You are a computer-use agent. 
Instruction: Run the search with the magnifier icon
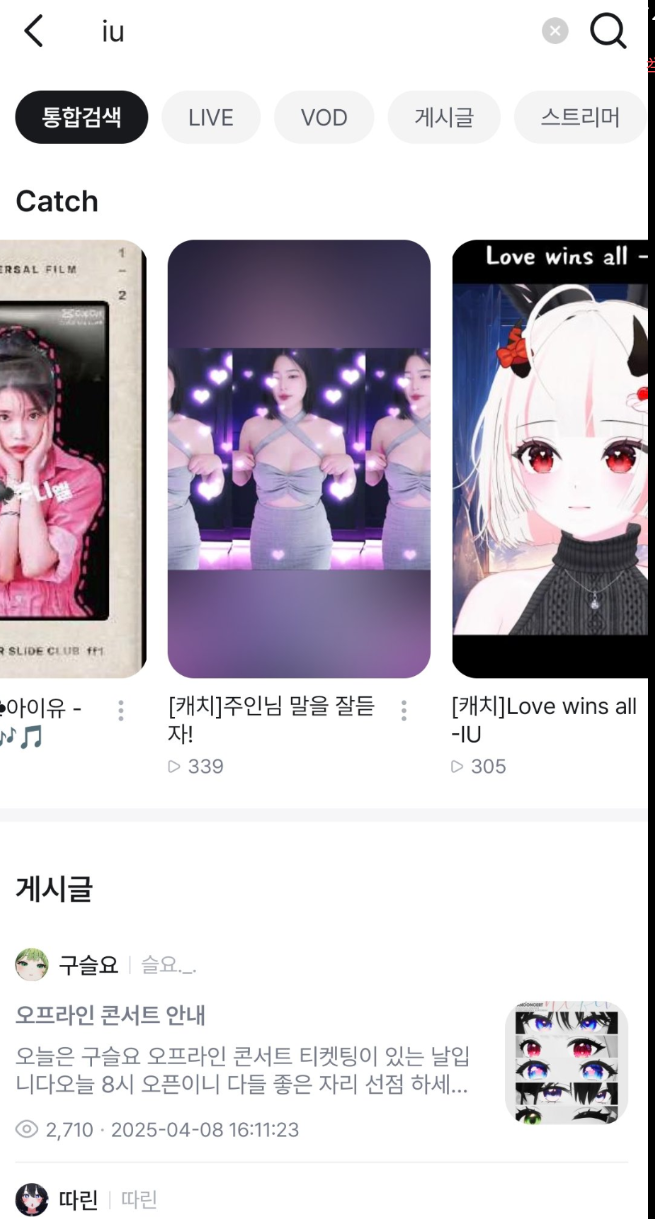pos(607,32)
